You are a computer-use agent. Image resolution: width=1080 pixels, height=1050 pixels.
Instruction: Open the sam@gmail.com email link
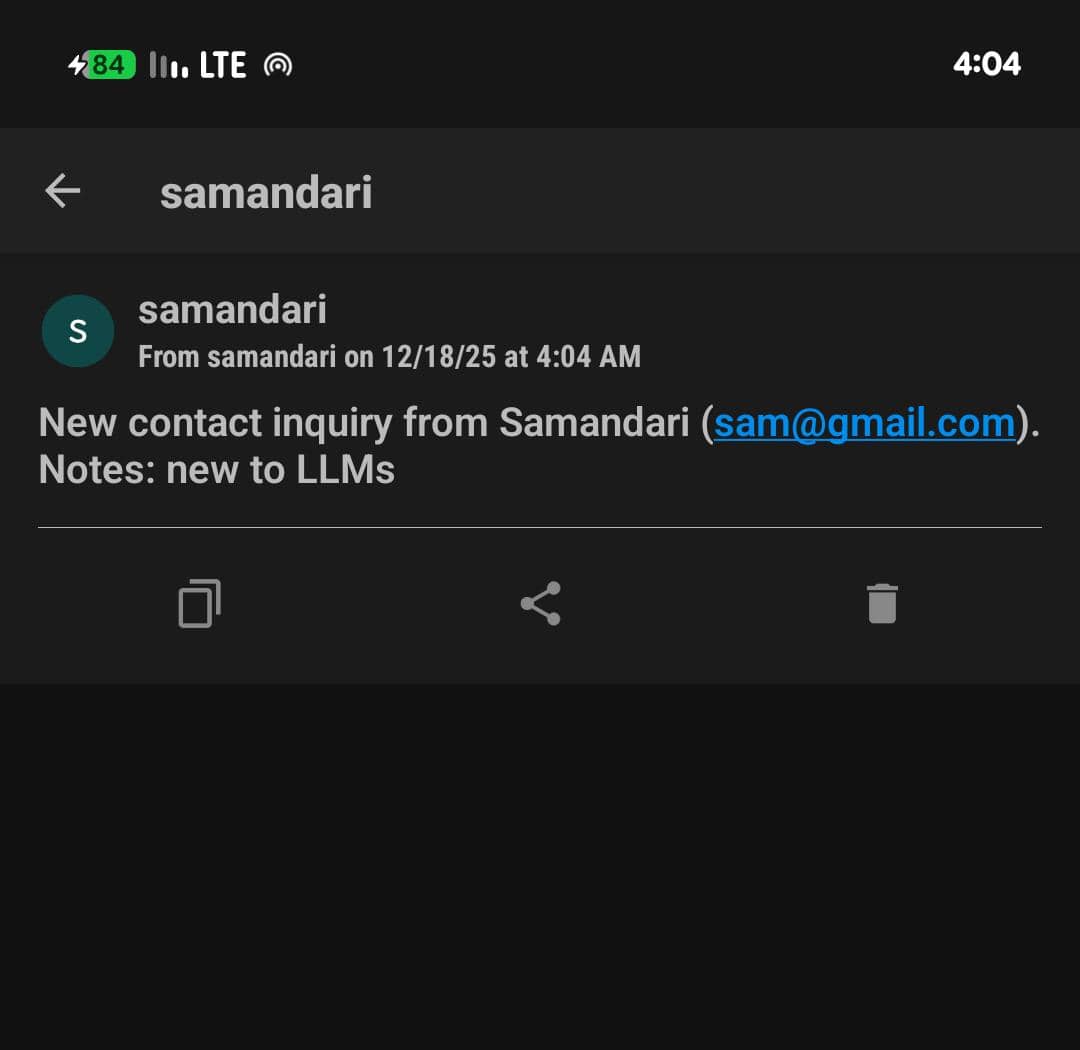click(865, 423)
